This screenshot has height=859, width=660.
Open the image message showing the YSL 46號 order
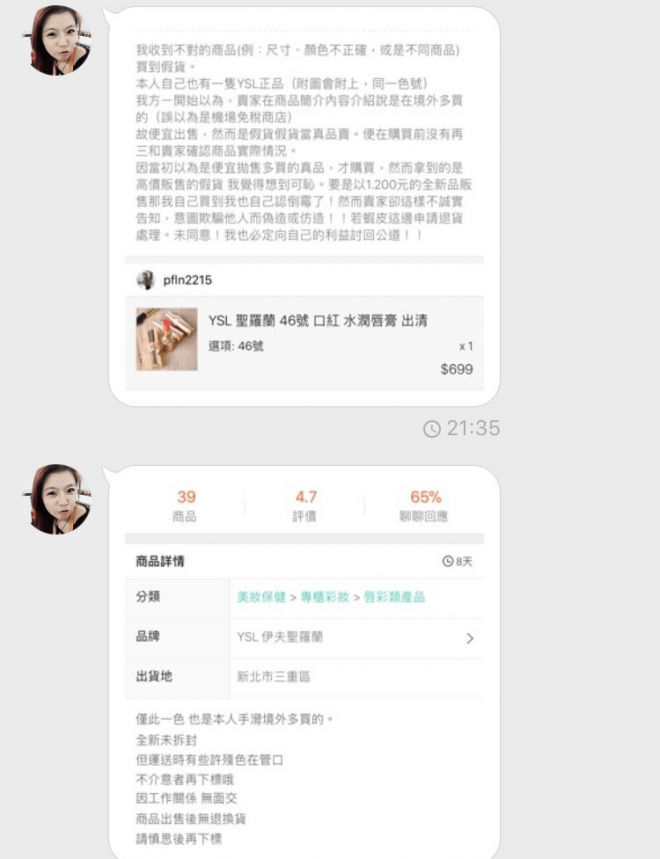click(304, 205)
